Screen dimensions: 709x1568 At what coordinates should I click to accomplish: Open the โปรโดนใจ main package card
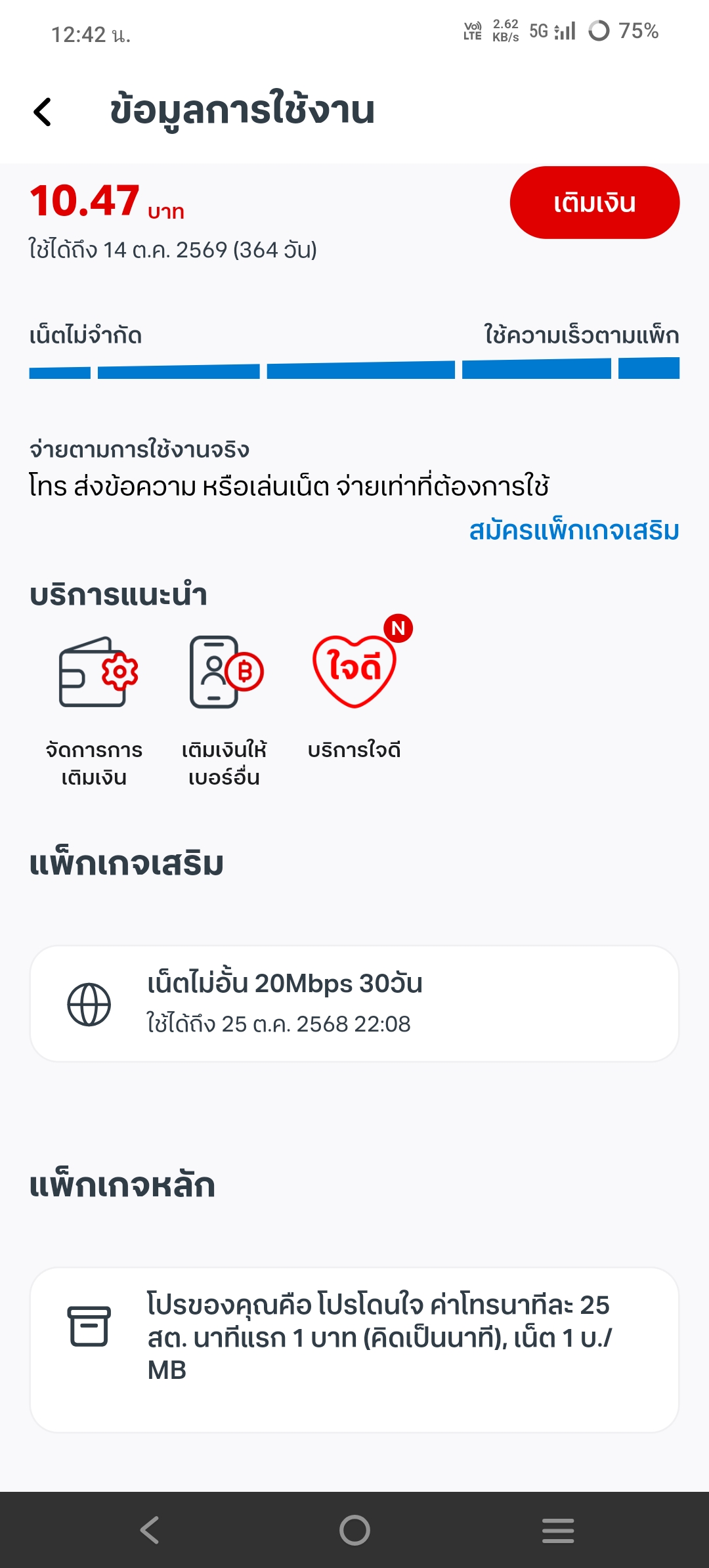point(354,1350)
